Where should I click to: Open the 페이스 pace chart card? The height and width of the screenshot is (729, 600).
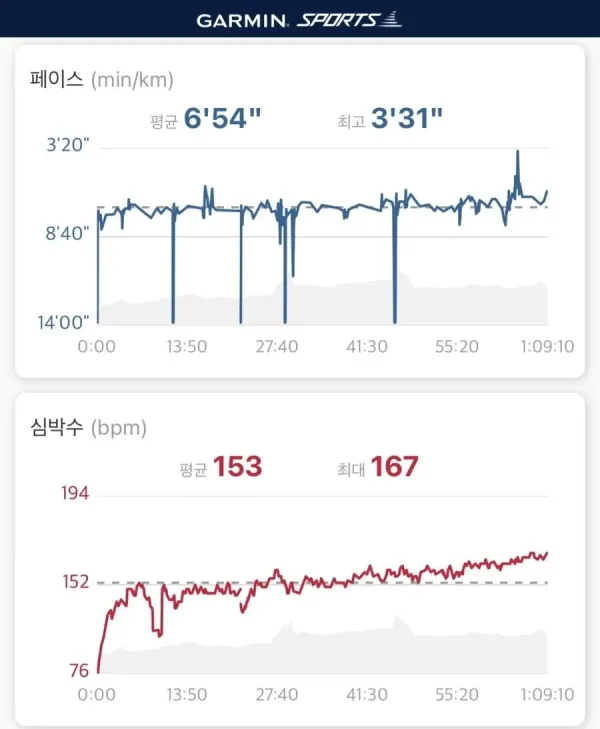click(300, 212)
